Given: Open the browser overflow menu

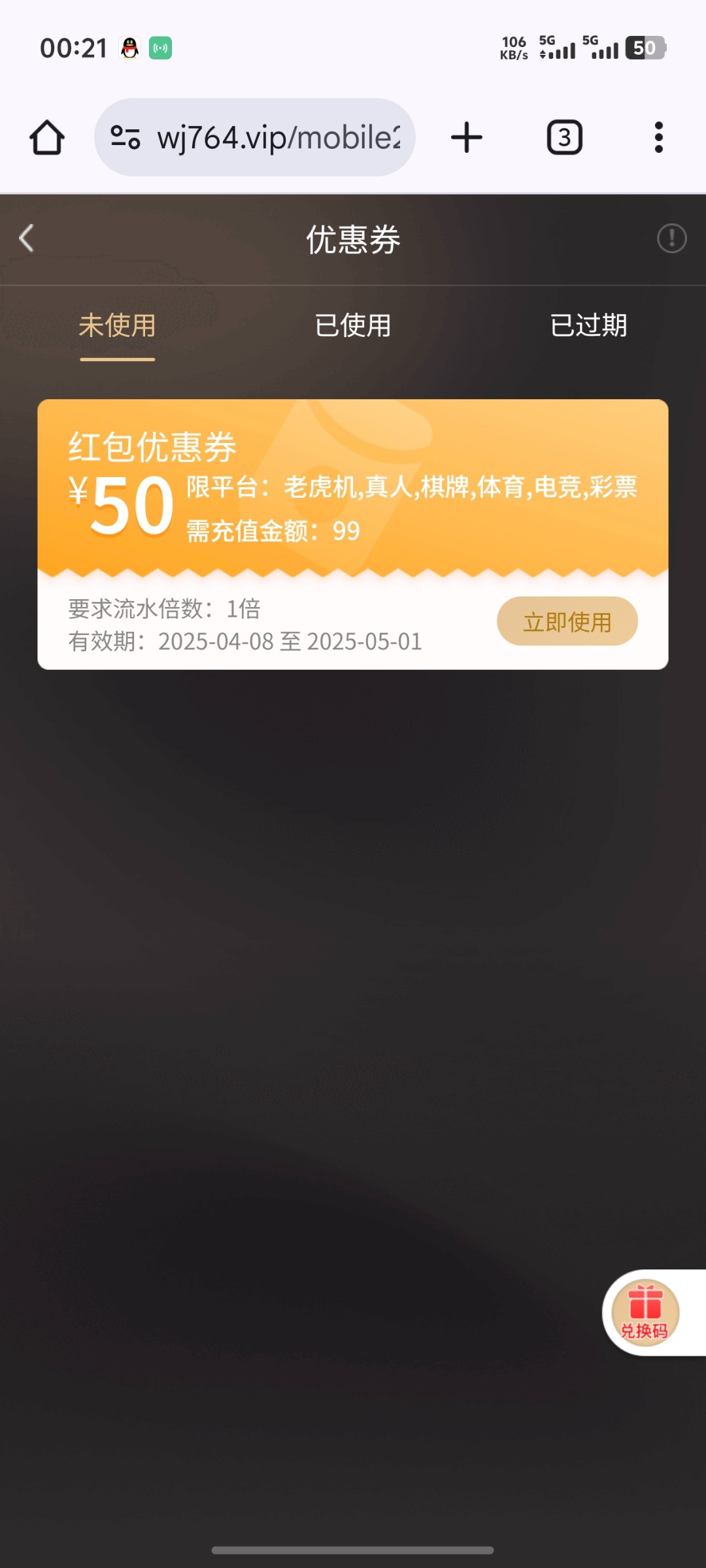Looking at the screenshot, I should 658,137.
